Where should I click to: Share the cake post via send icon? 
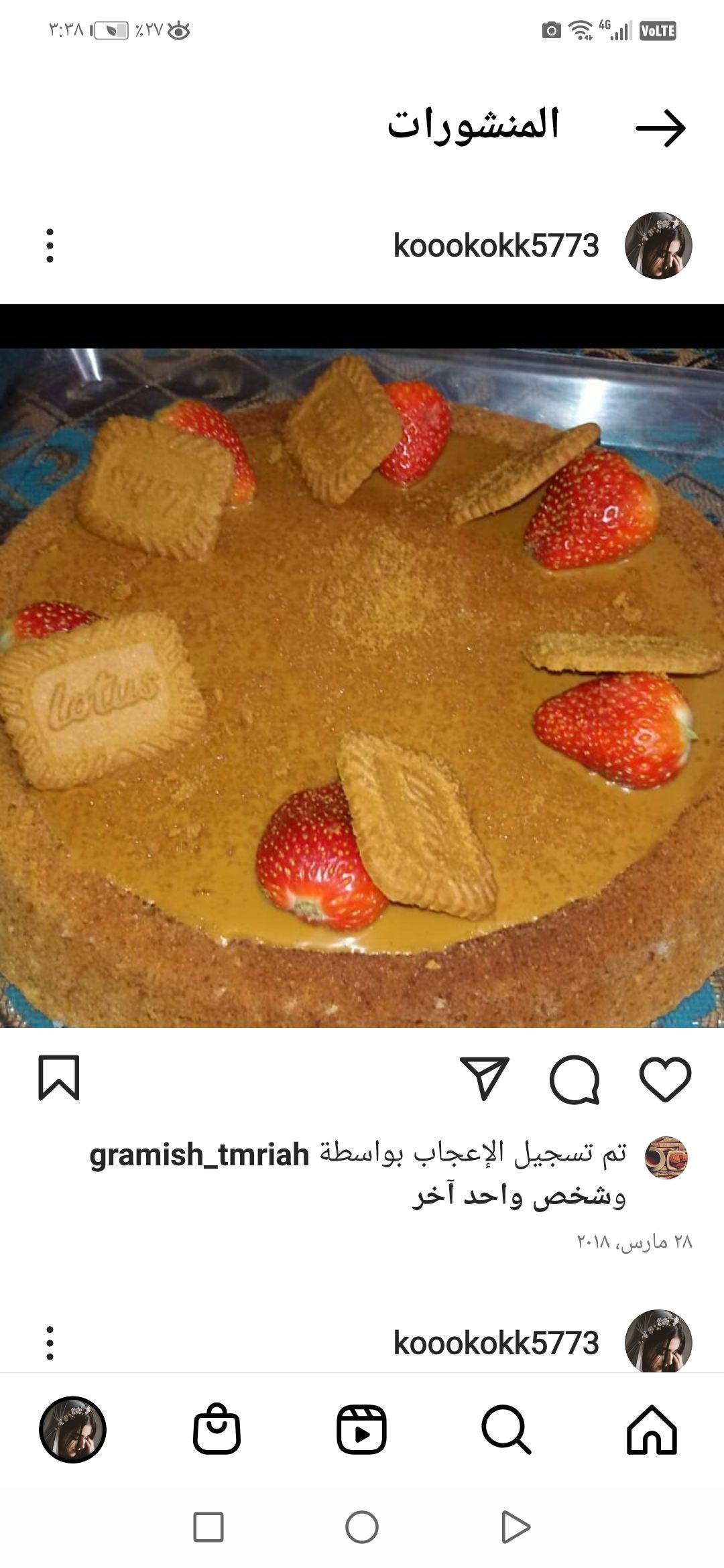coord(484,1079)
